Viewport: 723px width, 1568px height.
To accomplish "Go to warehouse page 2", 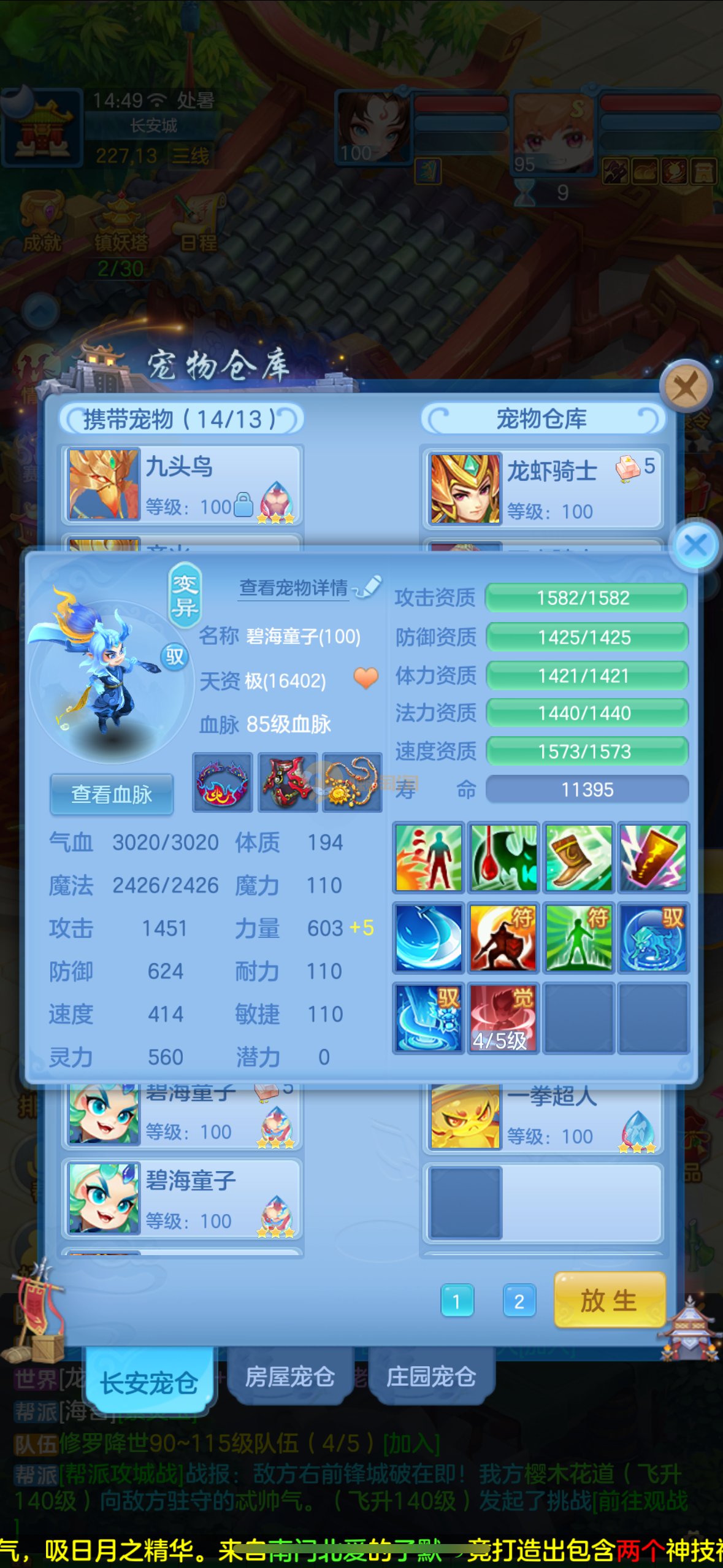I will pos(519,1301).
